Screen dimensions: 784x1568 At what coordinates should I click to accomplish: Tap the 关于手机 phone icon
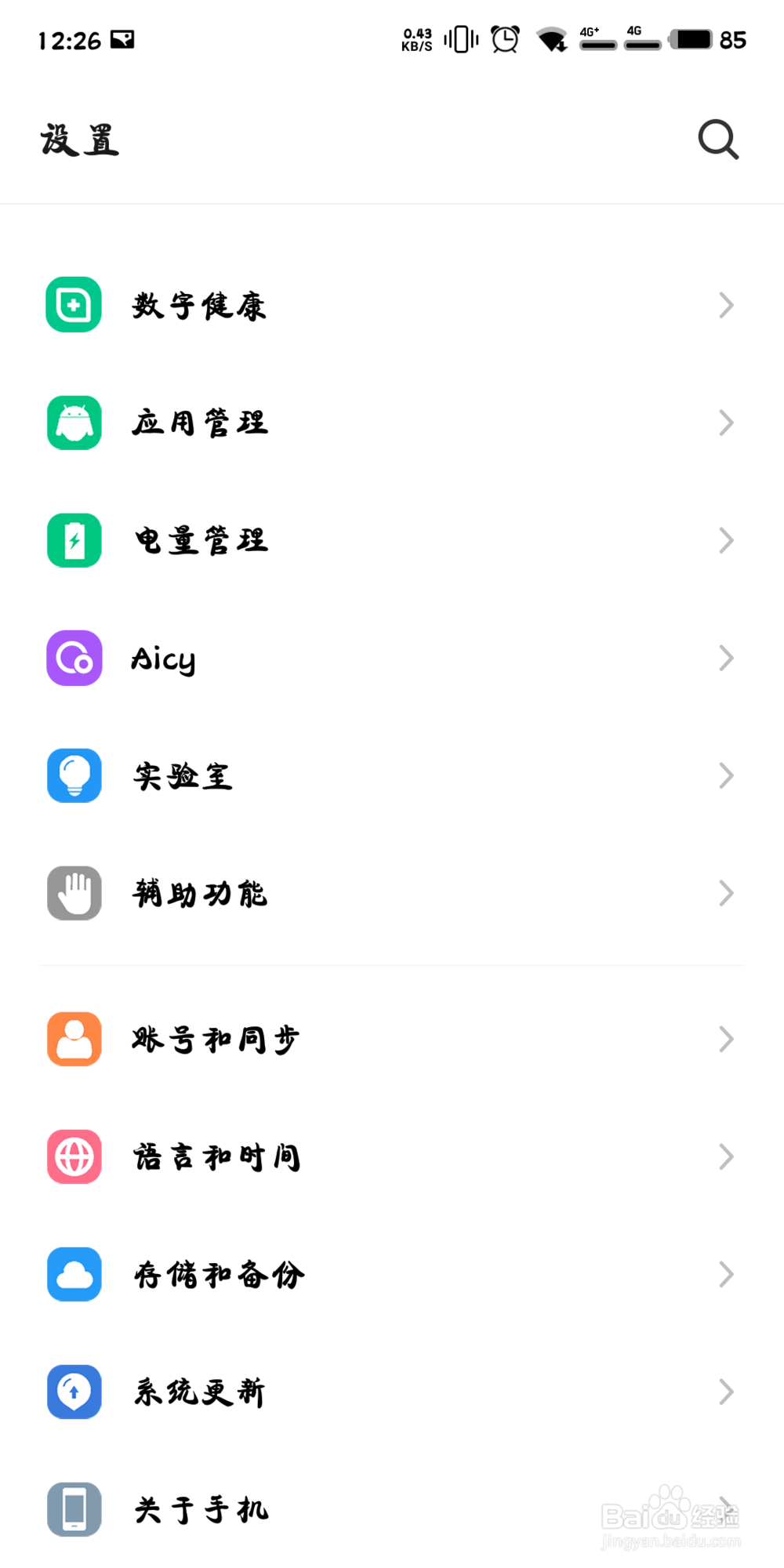[x=74, y=1509]
